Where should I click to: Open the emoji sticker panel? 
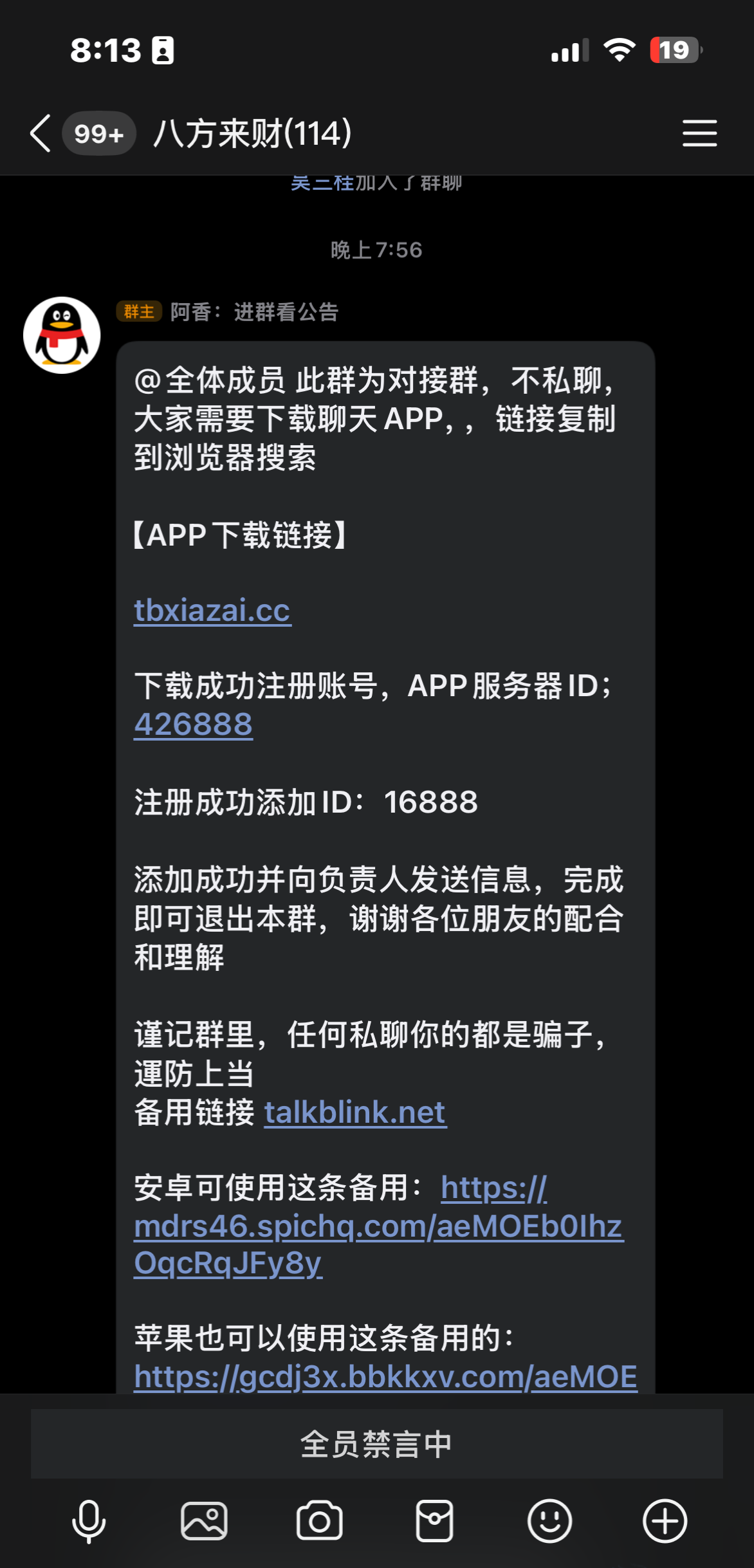(x=549, y=1521)
